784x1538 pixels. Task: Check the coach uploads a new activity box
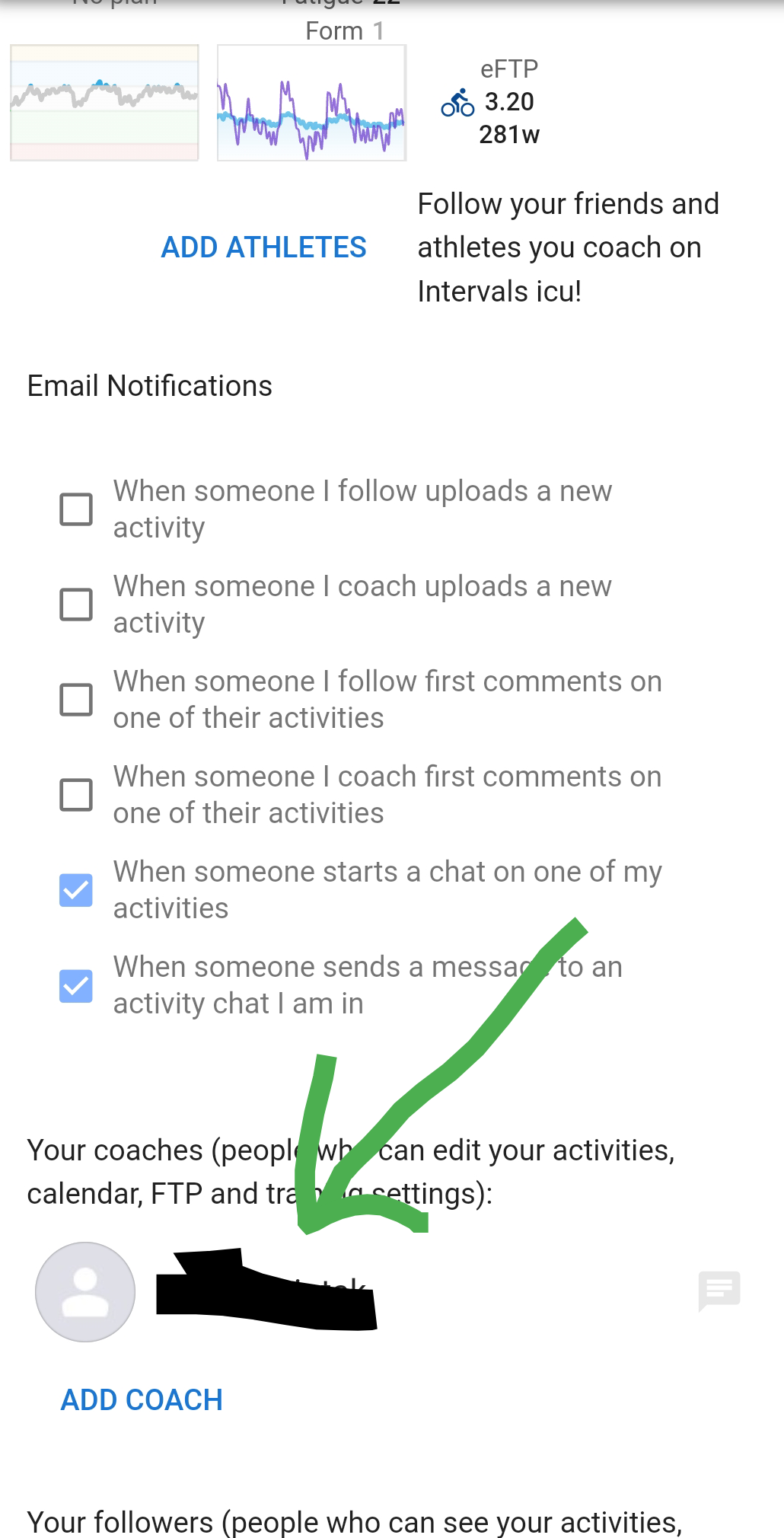pos(76,605)
